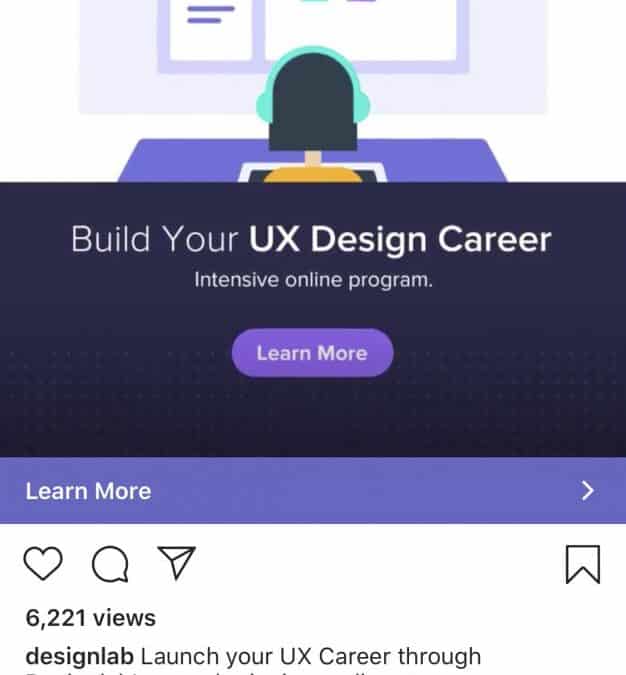Share the post via paper plane icon
Screen dimensions: 626x675
coord(177,564)
